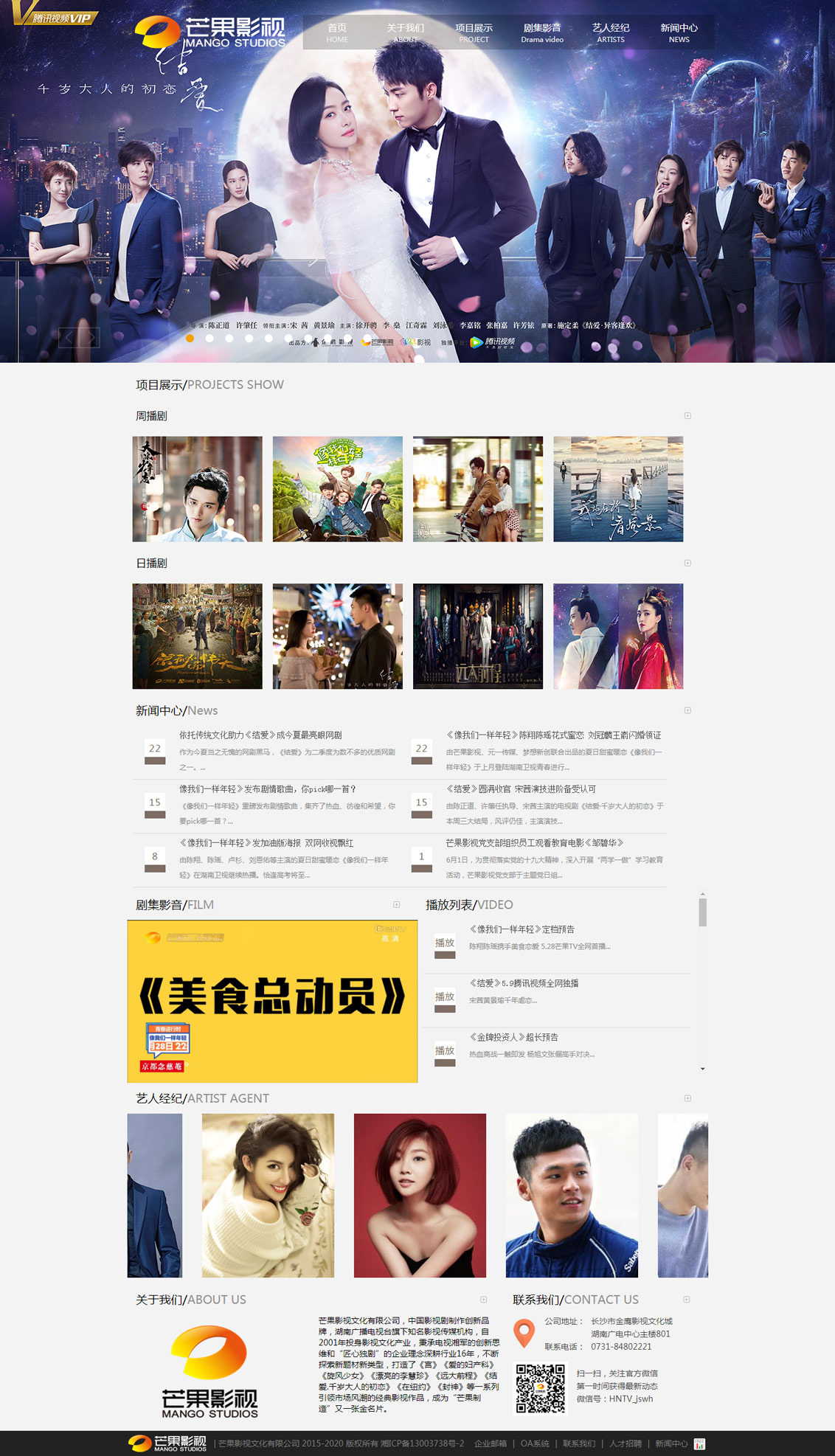Open 新闻中心 NEWS in top navigation

click(x=679, y=32)
